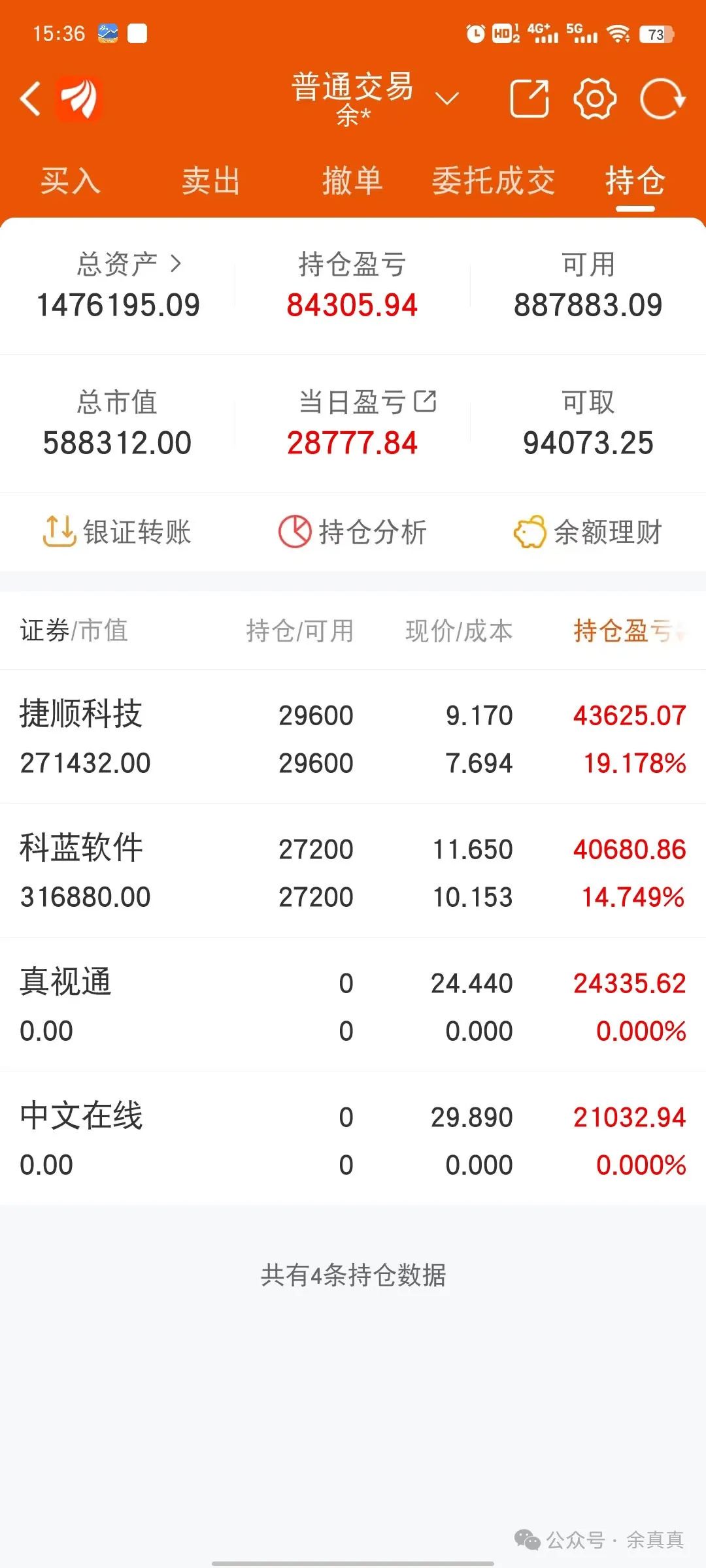Open 余额理财 wealth management
706x1568 pixels.
588,532
